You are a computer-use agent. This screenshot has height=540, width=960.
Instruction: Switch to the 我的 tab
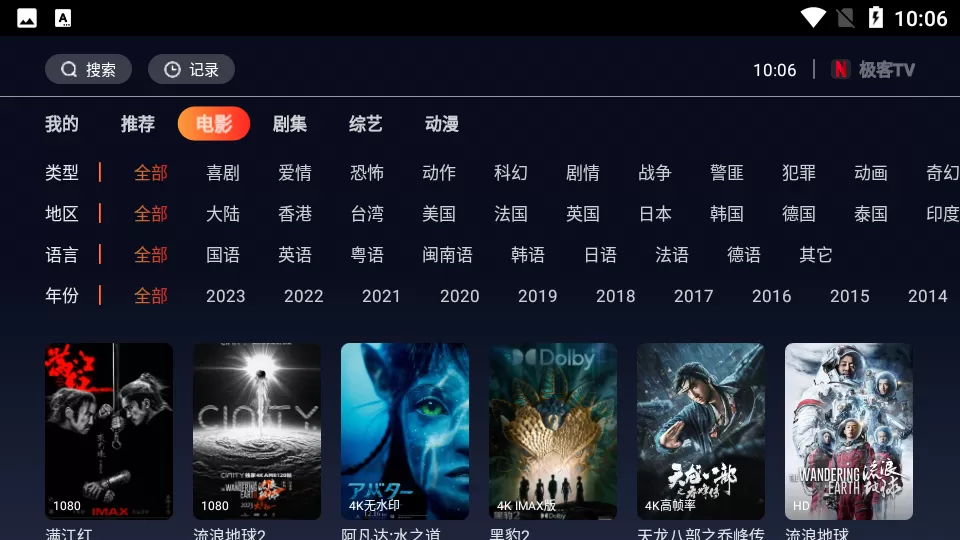61,124
